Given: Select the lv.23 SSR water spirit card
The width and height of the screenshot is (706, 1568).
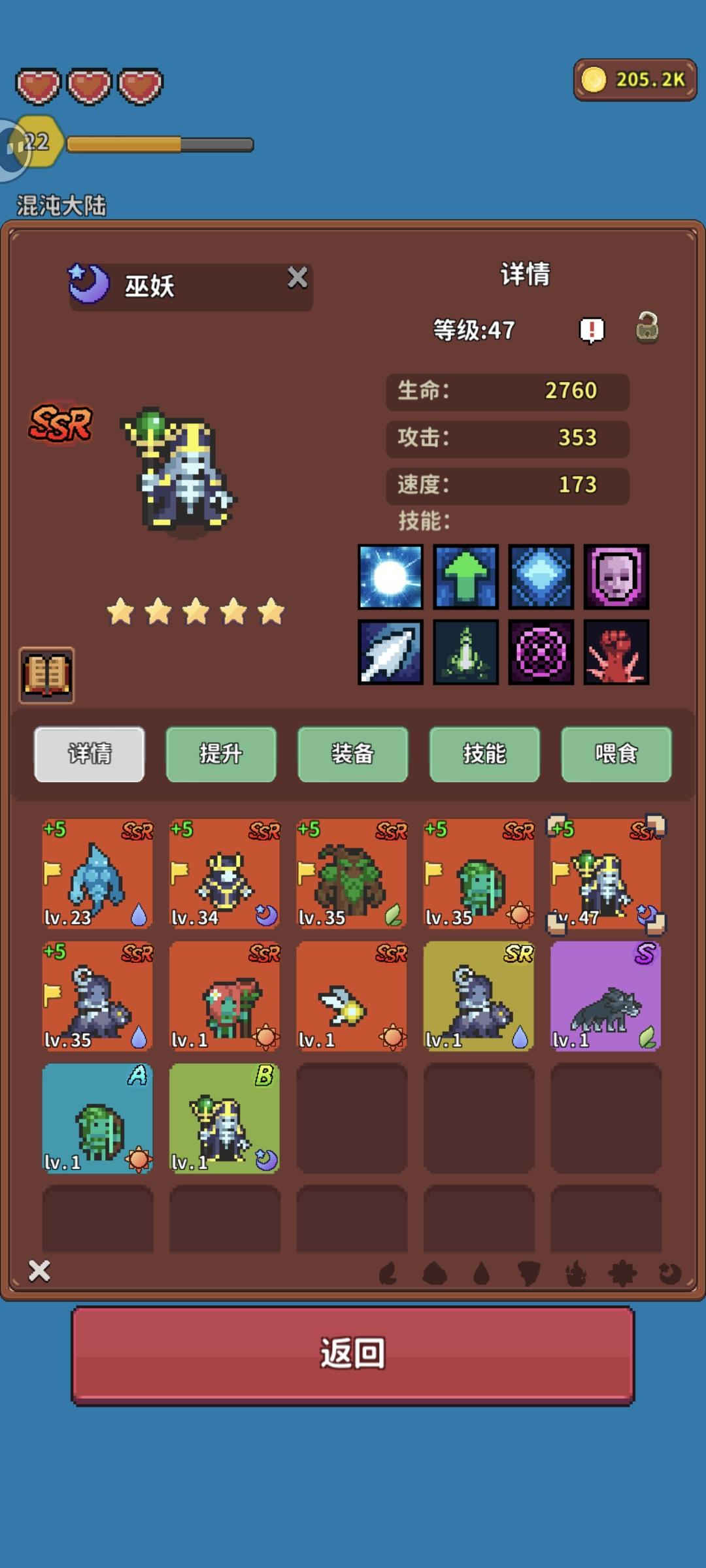Looking at the screenshot, I should tap(97, 874).
